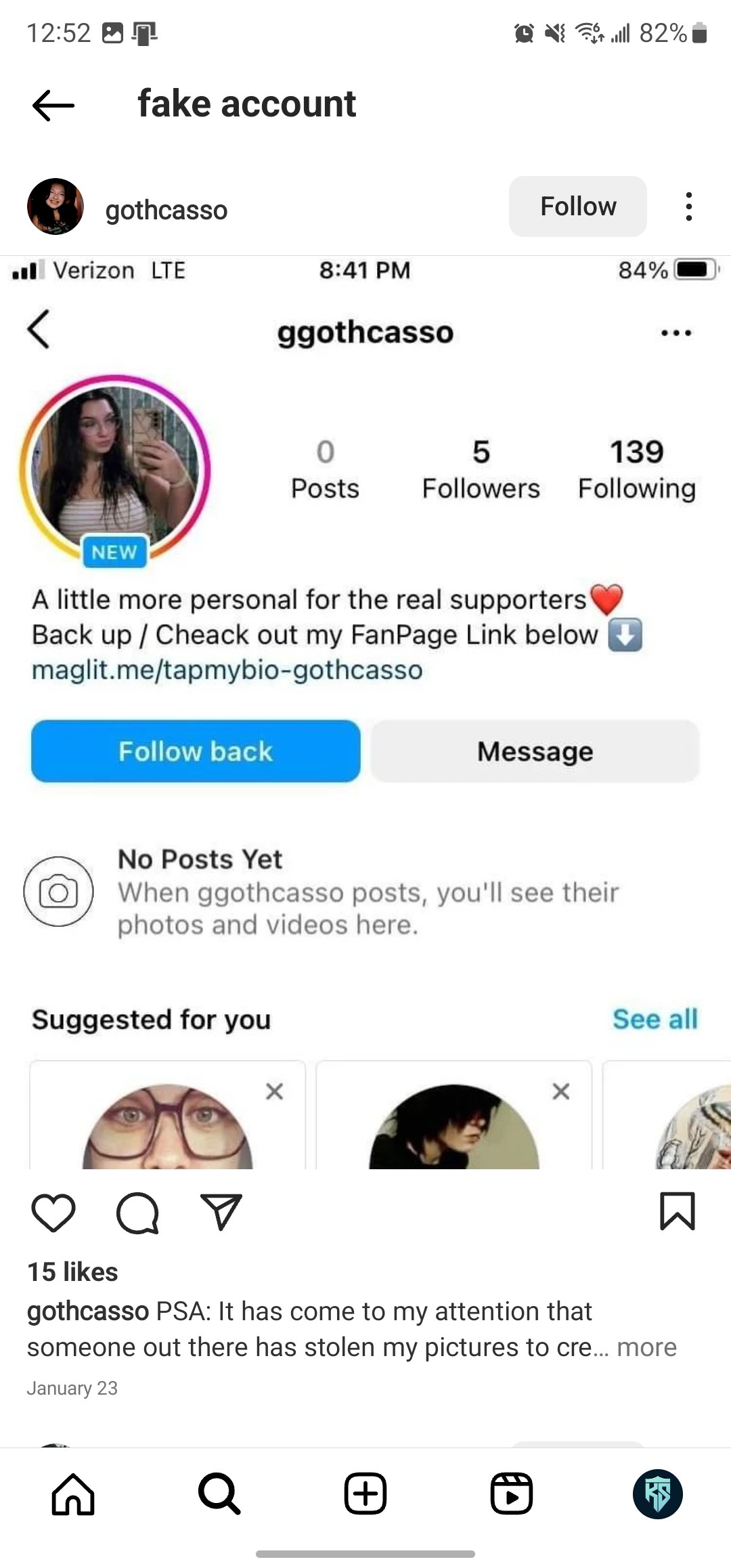Image resolution: width=731 pixels, height=1568 pixels.
Task: View the 15 likes list
Action: [x=72, y=1272]
